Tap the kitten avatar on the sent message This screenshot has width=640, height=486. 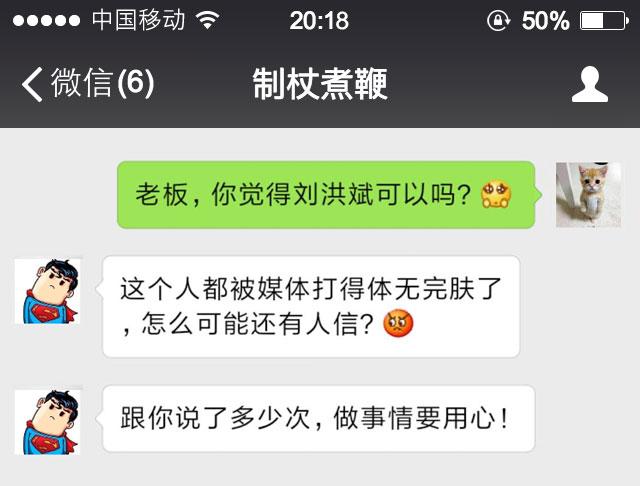[588, 195]
